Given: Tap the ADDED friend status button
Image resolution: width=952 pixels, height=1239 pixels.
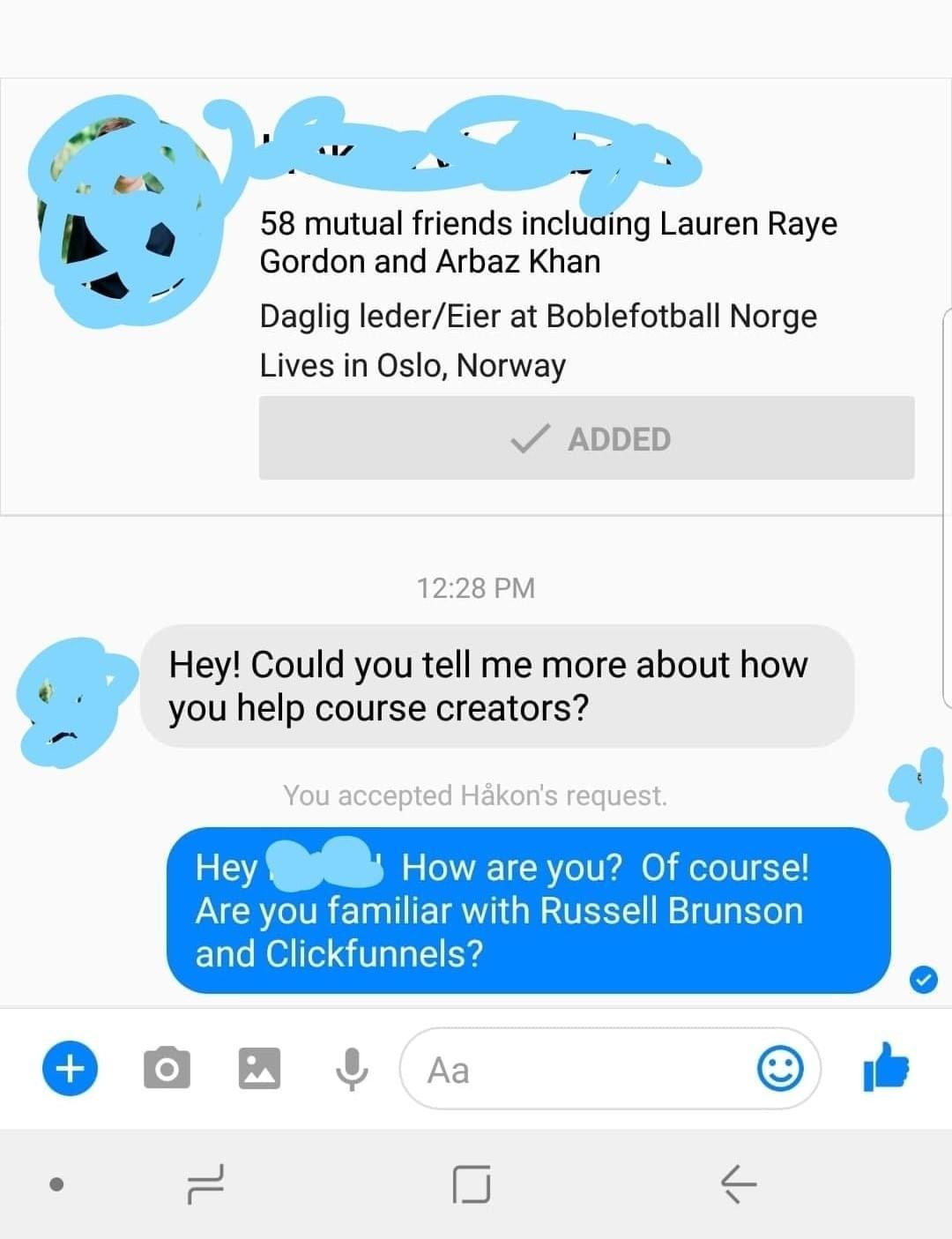Looking at the screenshot, I should click(x=586, y=438).
